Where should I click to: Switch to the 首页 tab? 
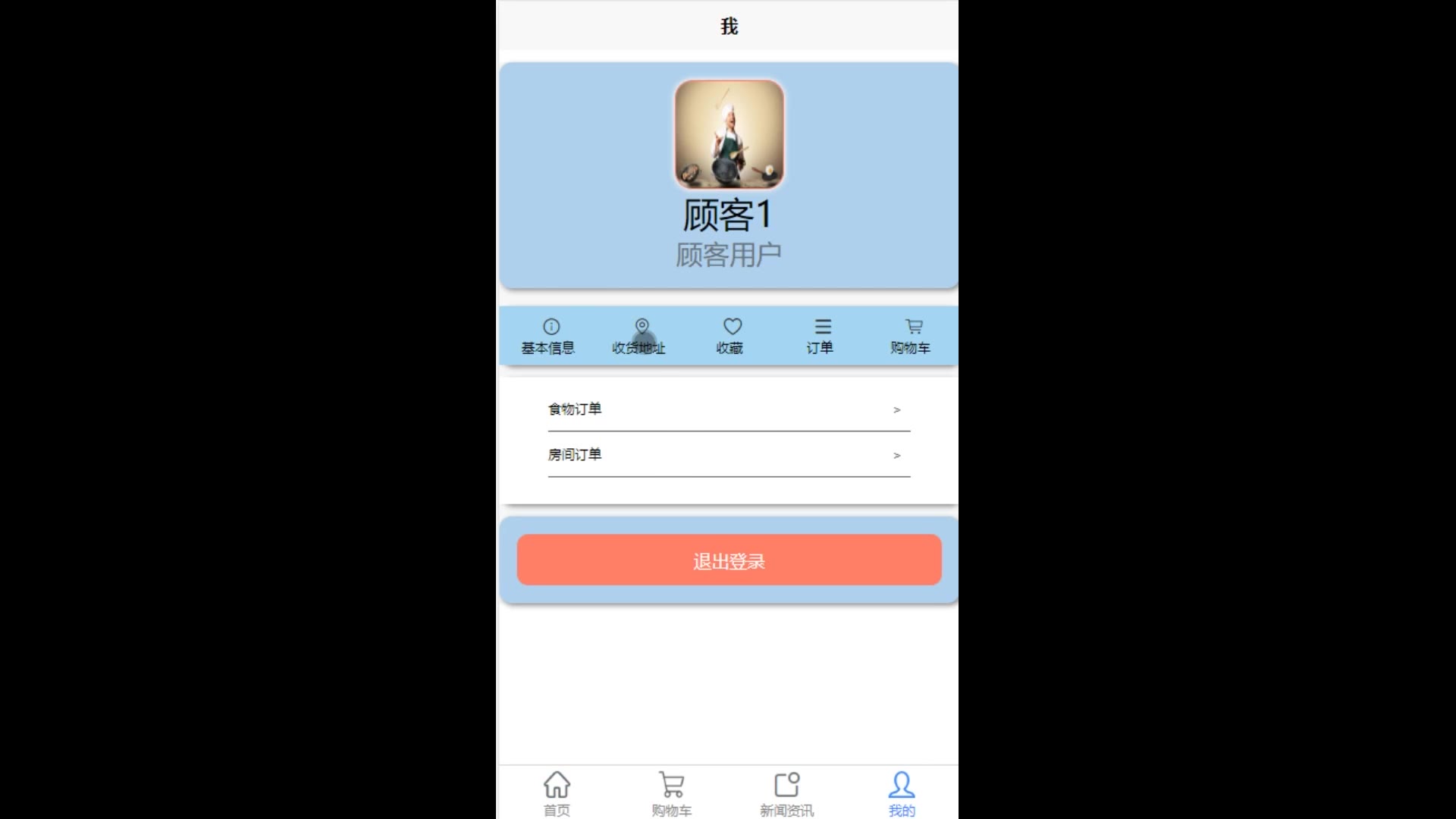tap(557, 793)
